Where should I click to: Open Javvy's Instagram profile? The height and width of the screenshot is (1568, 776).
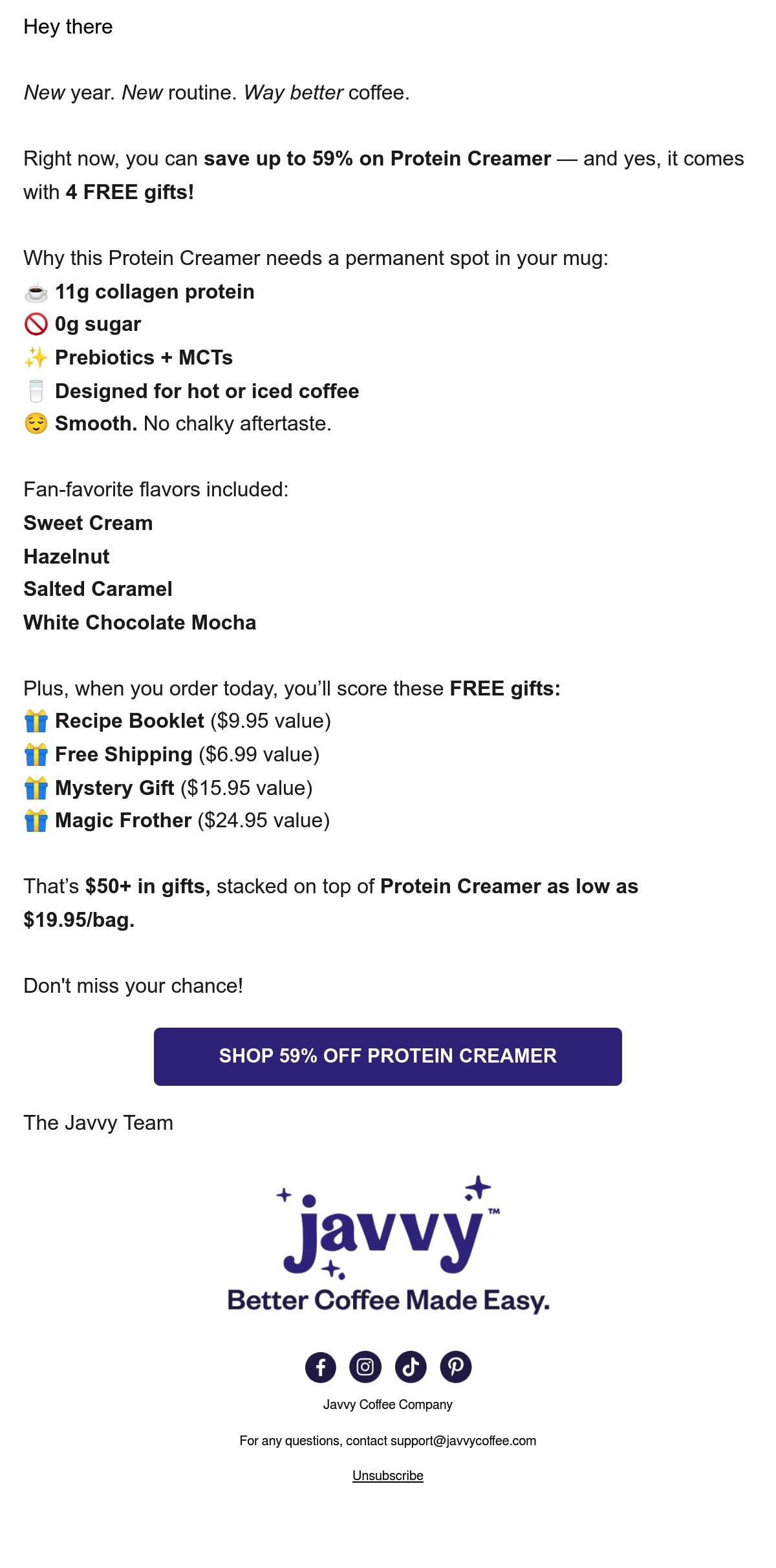[x=365, y=1367]
